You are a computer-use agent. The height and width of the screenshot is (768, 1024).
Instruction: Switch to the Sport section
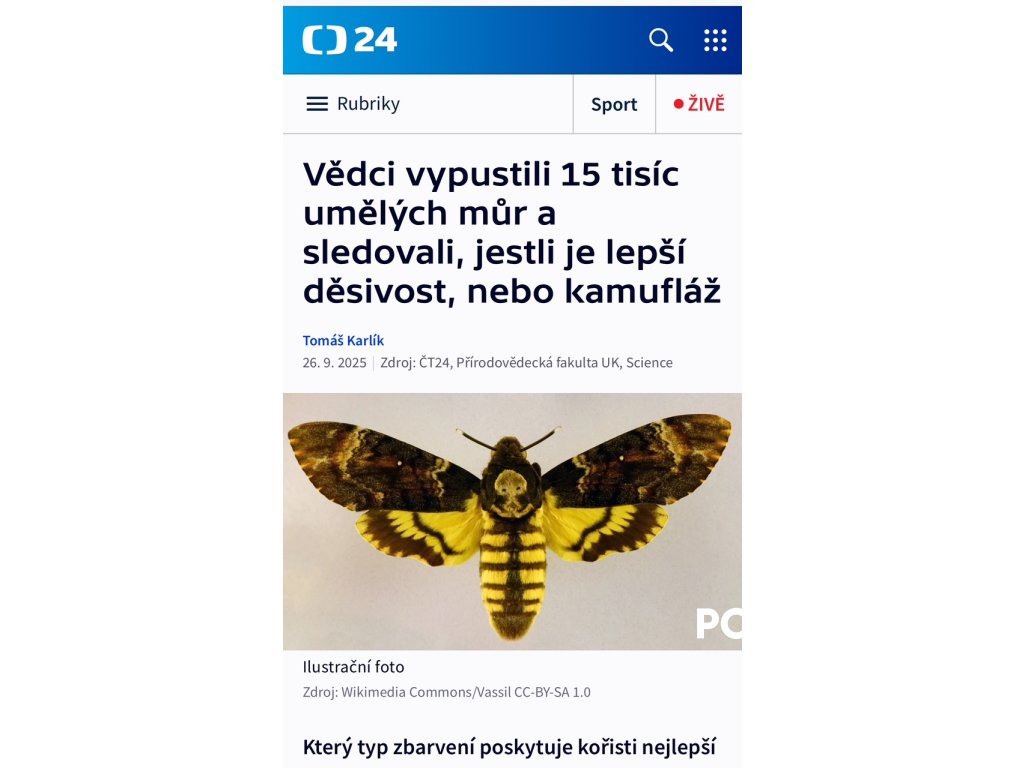coord(614,104)
